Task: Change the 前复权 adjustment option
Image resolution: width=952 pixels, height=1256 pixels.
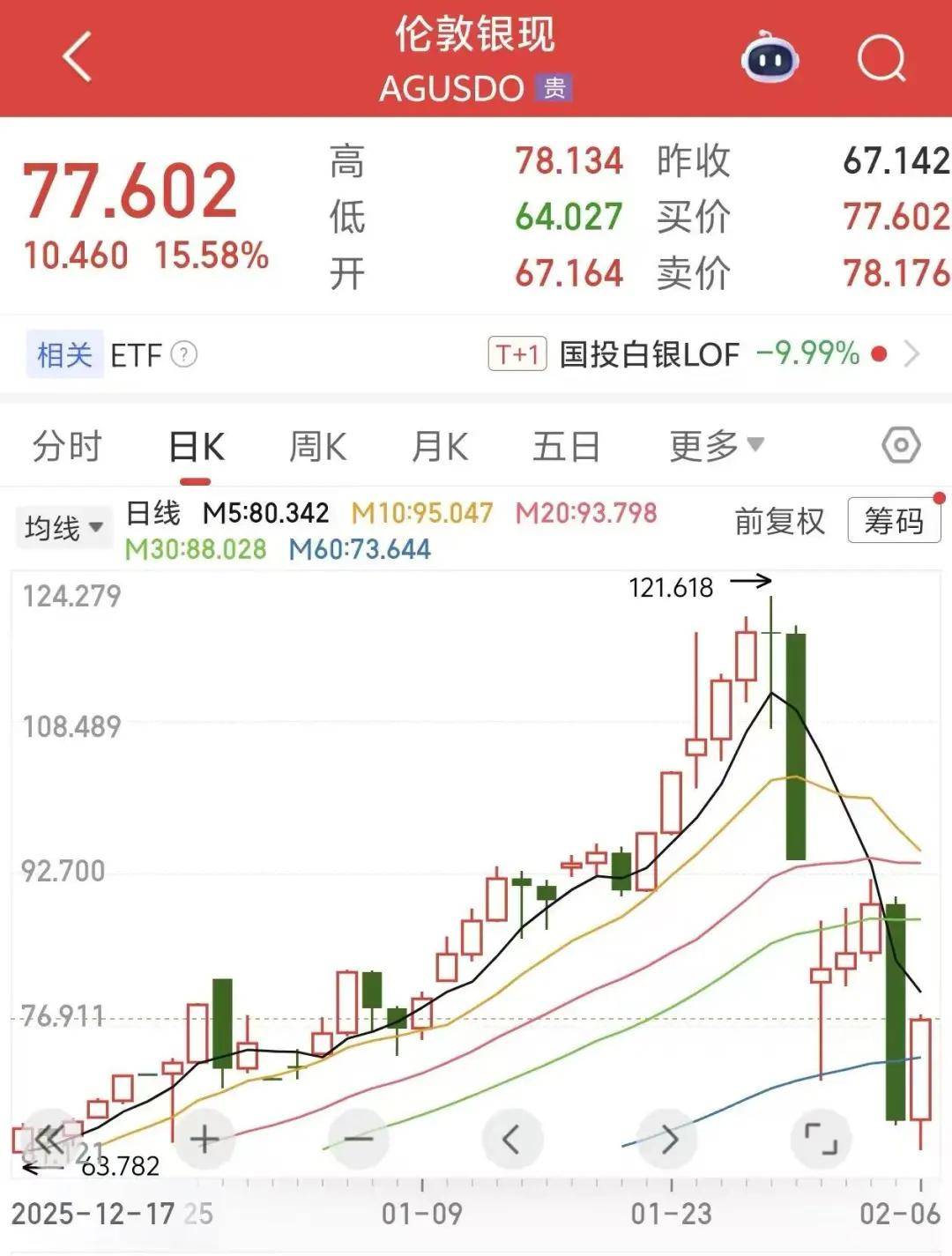Action: coord(779,522)
